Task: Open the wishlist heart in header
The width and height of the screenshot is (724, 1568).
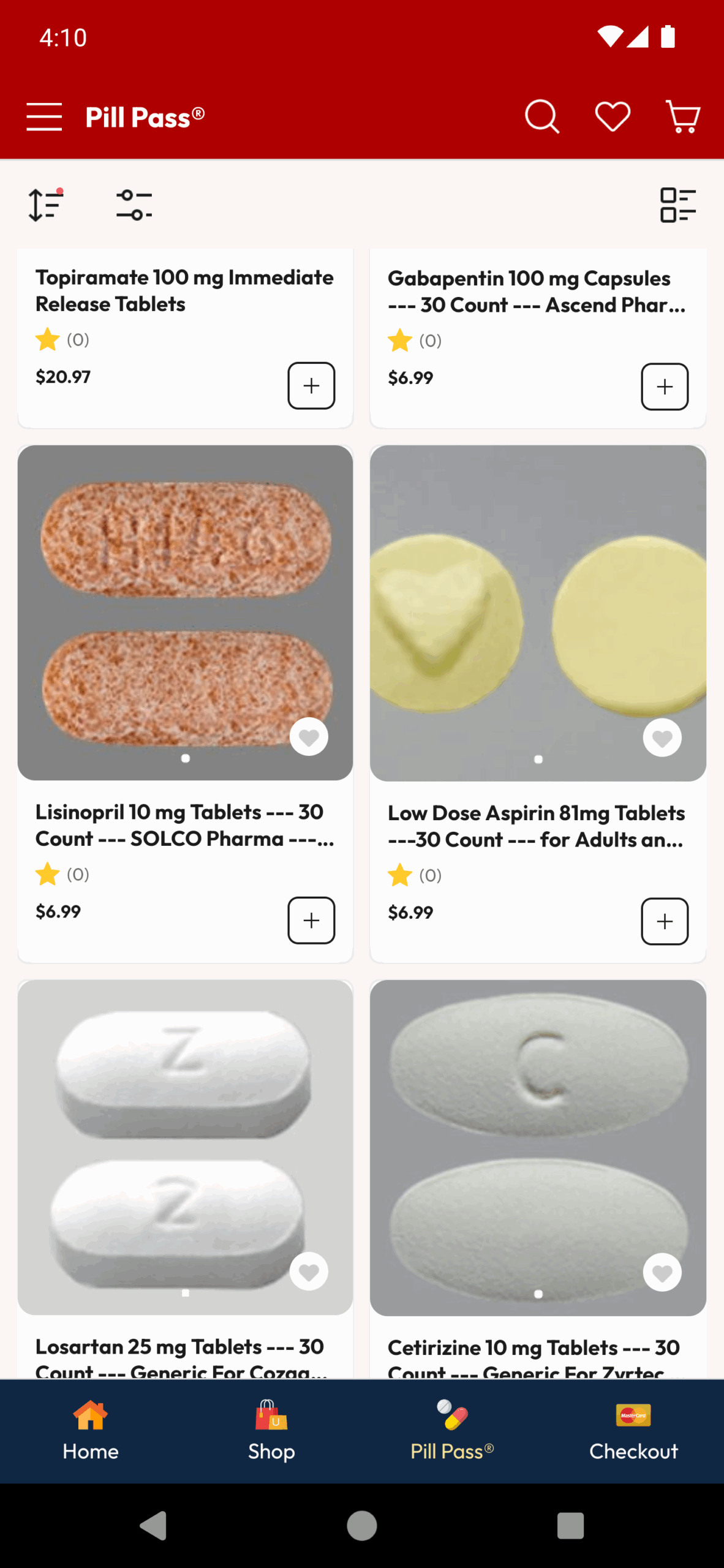Action: (613, 116)
